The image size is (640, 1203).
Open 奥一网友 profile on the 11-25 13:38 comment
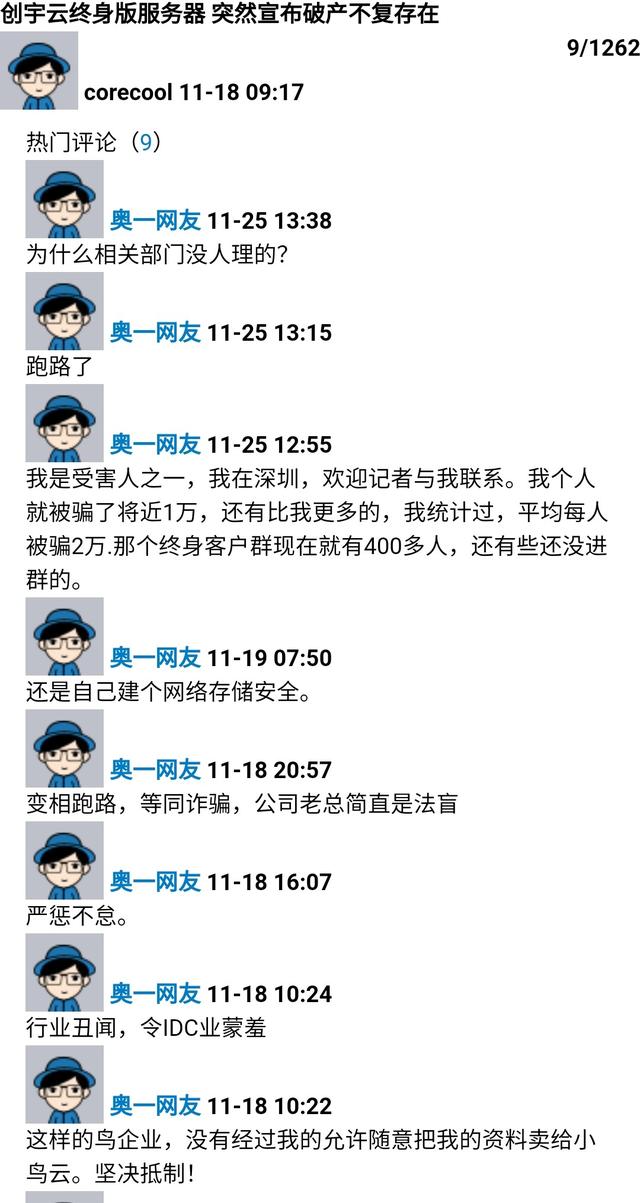pos(155,220)
